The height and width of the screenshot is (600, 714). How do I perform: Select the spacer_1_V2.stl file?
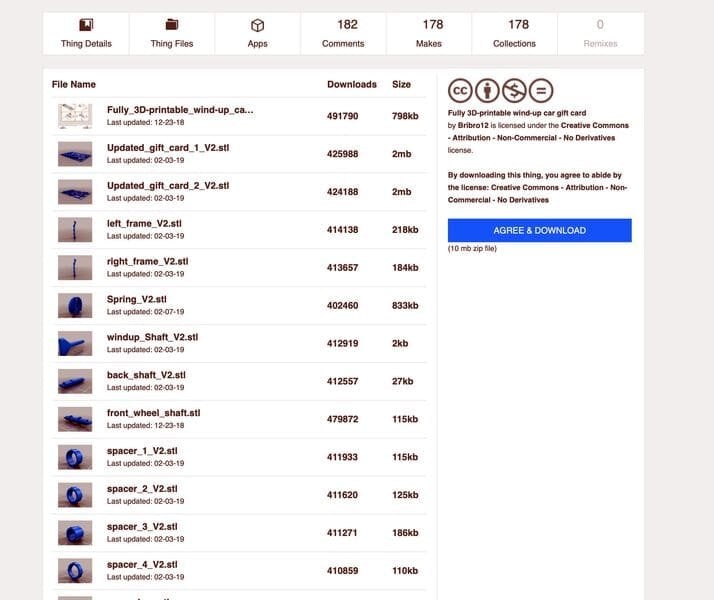142,451
